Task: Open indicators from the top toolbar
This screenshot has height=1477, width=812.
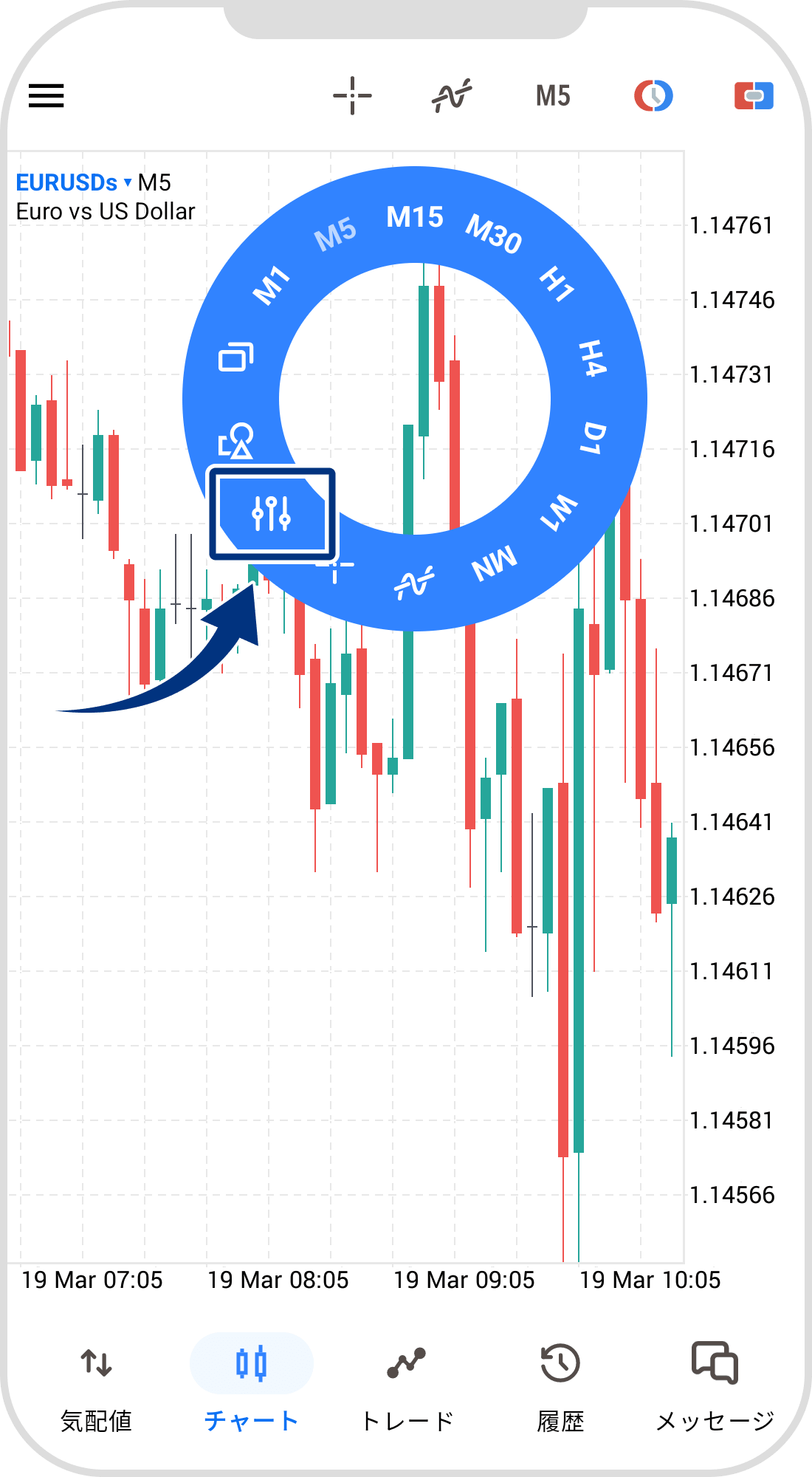Action: (x=451, y=96)
